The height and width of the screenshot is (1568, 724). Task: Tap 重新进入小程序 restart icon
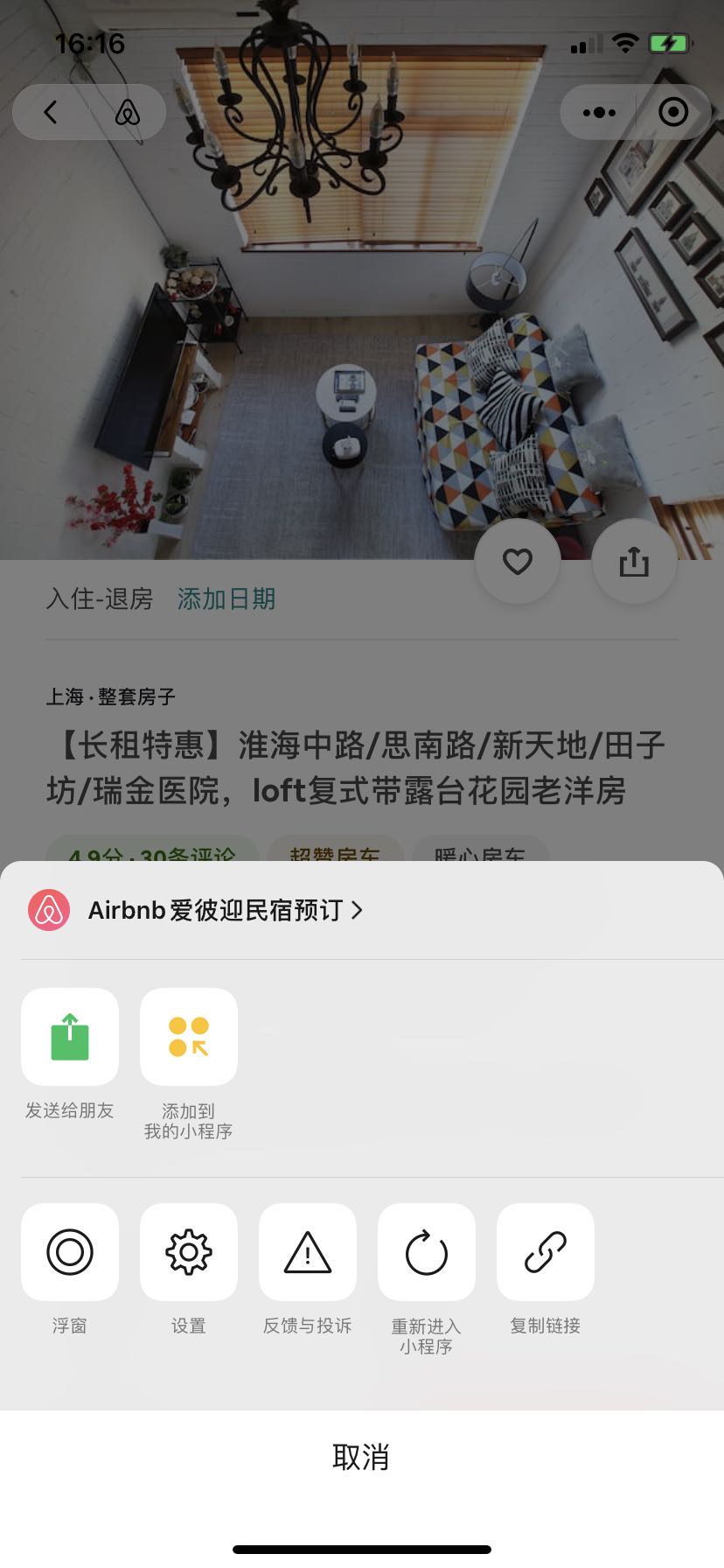[x=426, y=1251]
